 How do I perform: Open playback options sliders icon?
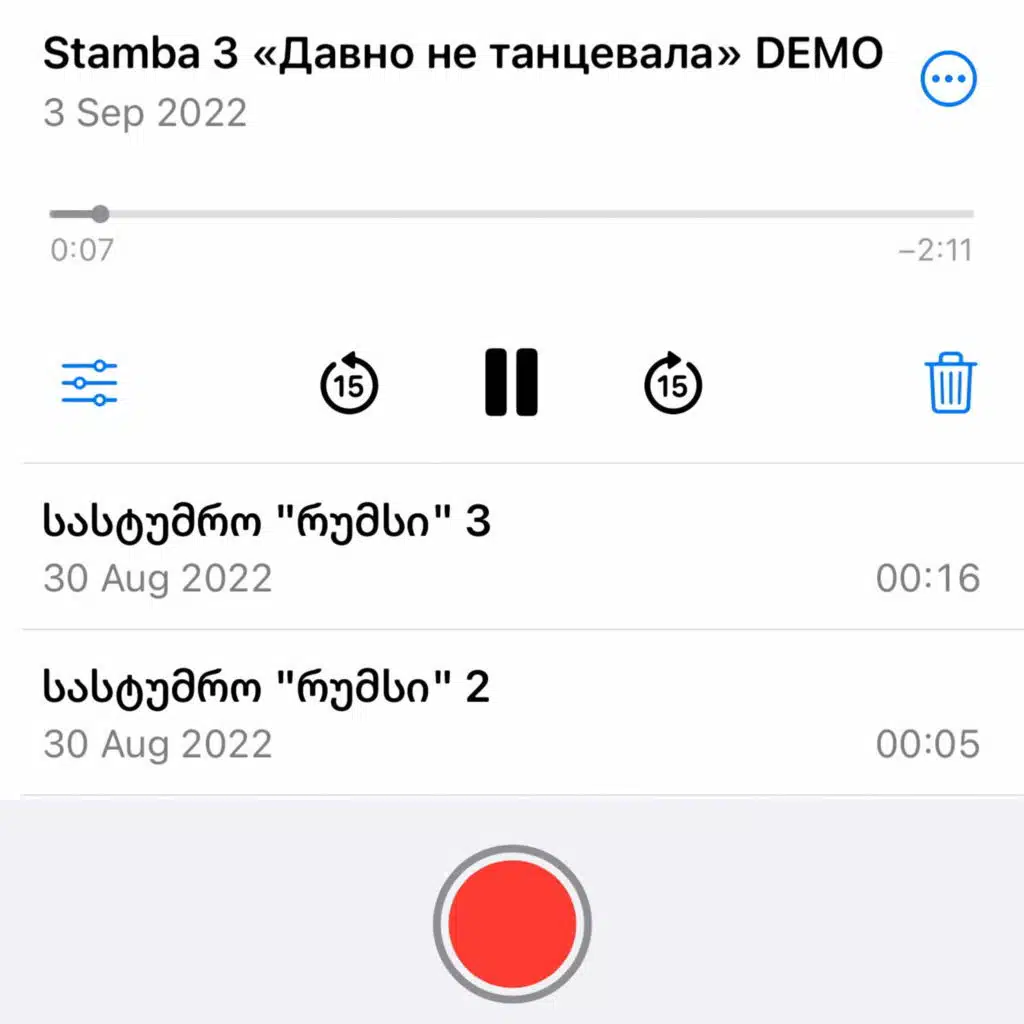click(90, 382)
